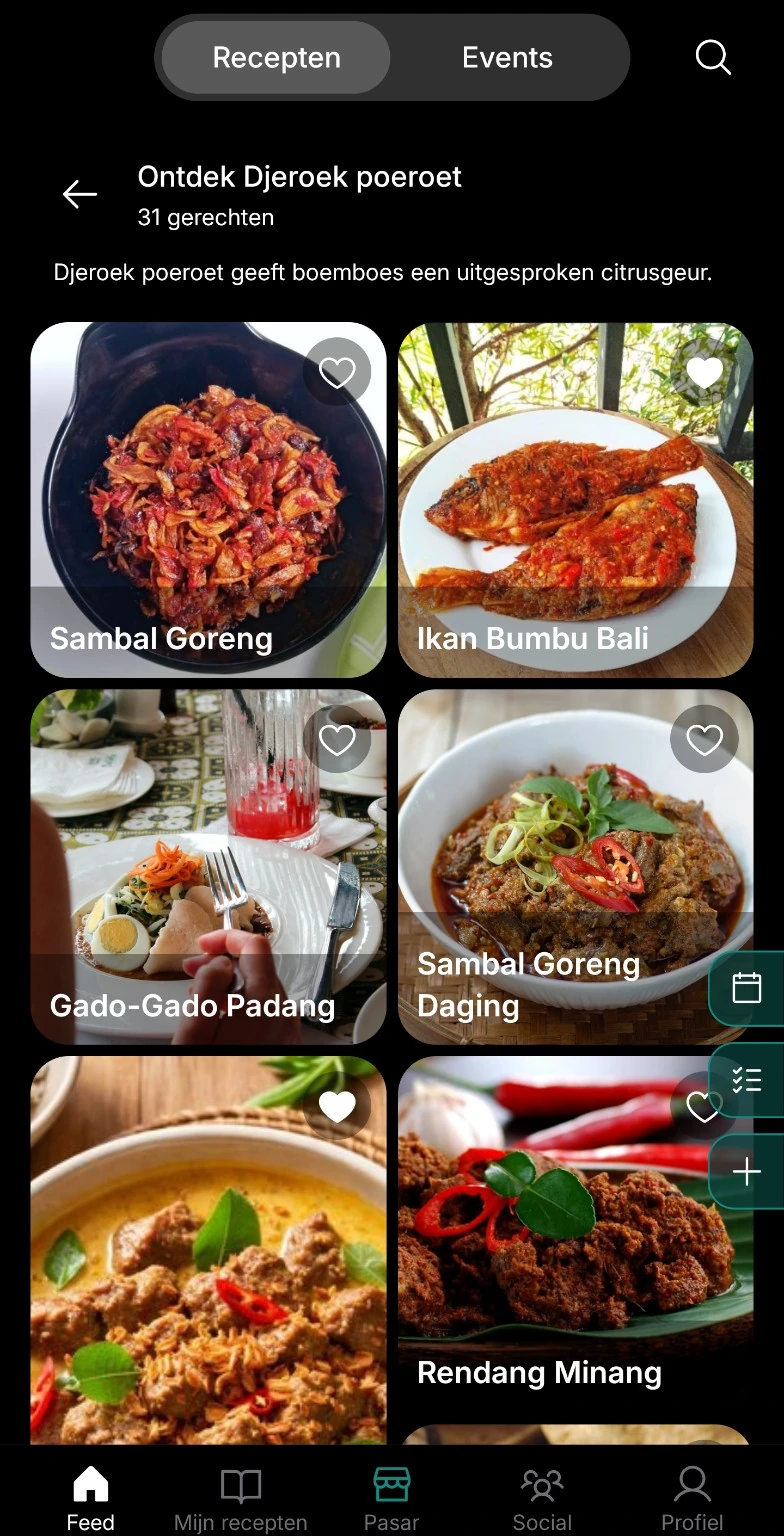Open the checklist side button

(x=747, y=1080)
